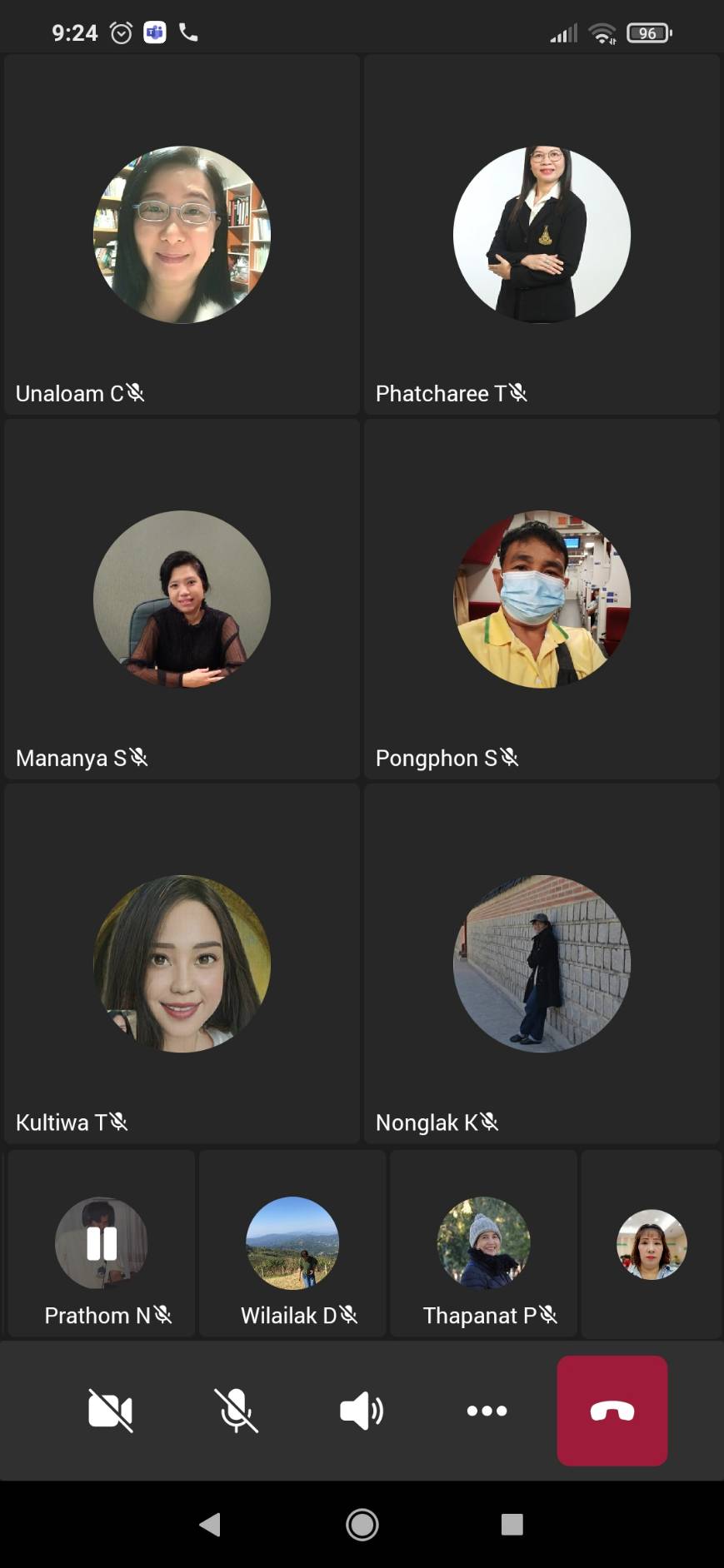Select Kultiwa T's participant tile

(182, 963)
